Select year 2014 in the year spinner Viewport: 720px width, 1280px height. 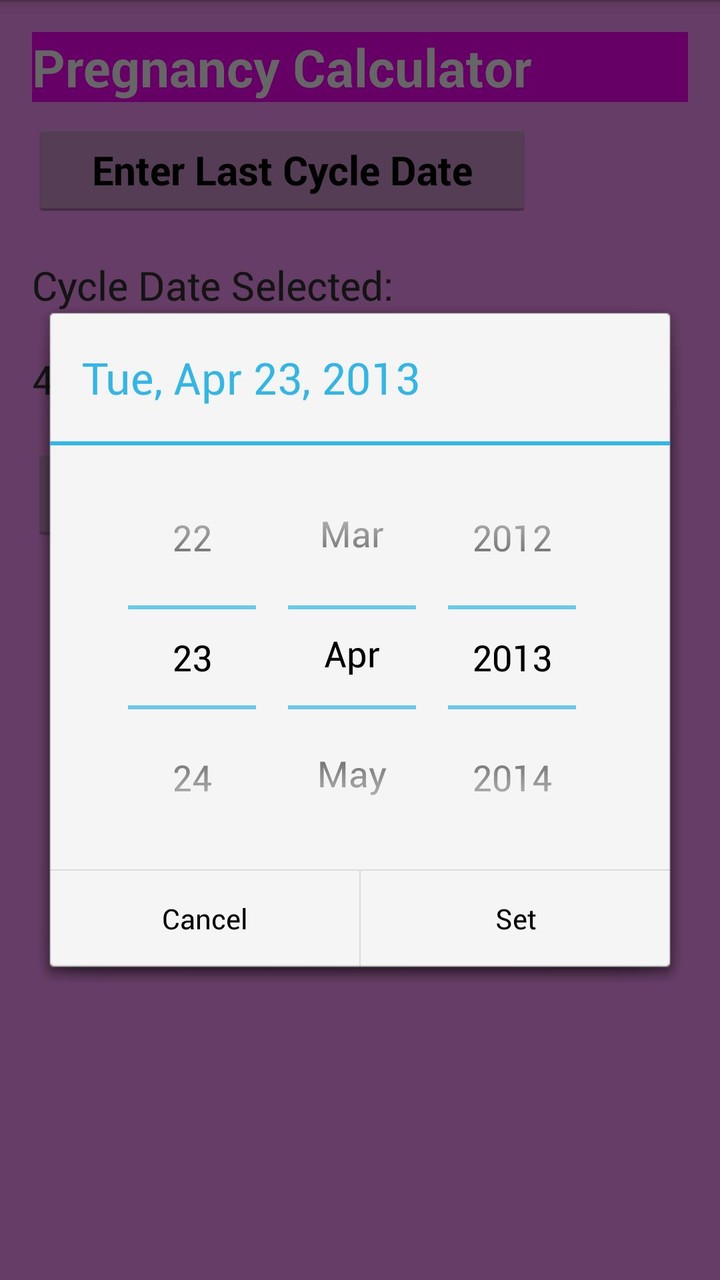coord(511,778)
